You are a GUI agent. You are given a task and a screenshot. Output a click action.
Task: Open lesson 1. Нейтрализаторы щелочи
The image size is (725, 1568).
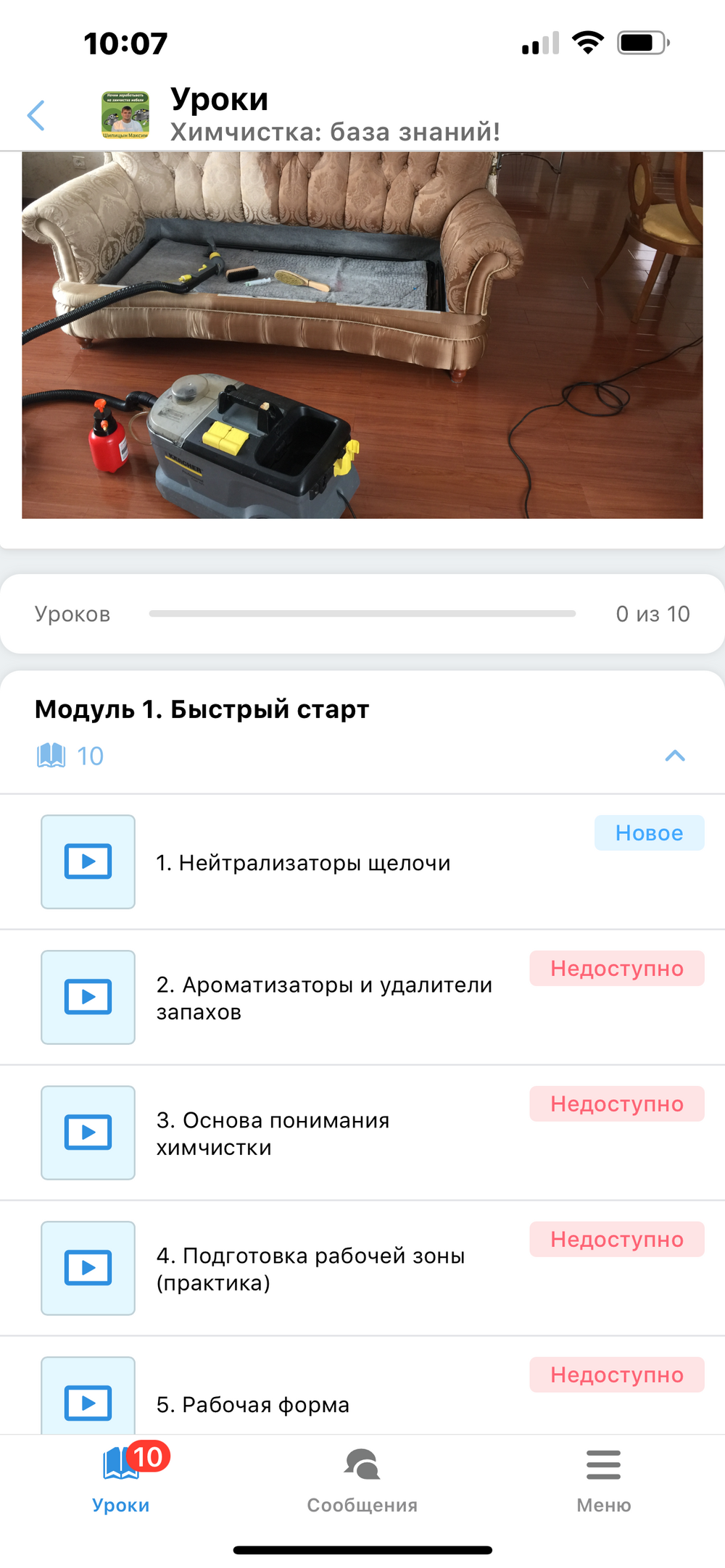point(303,863)
